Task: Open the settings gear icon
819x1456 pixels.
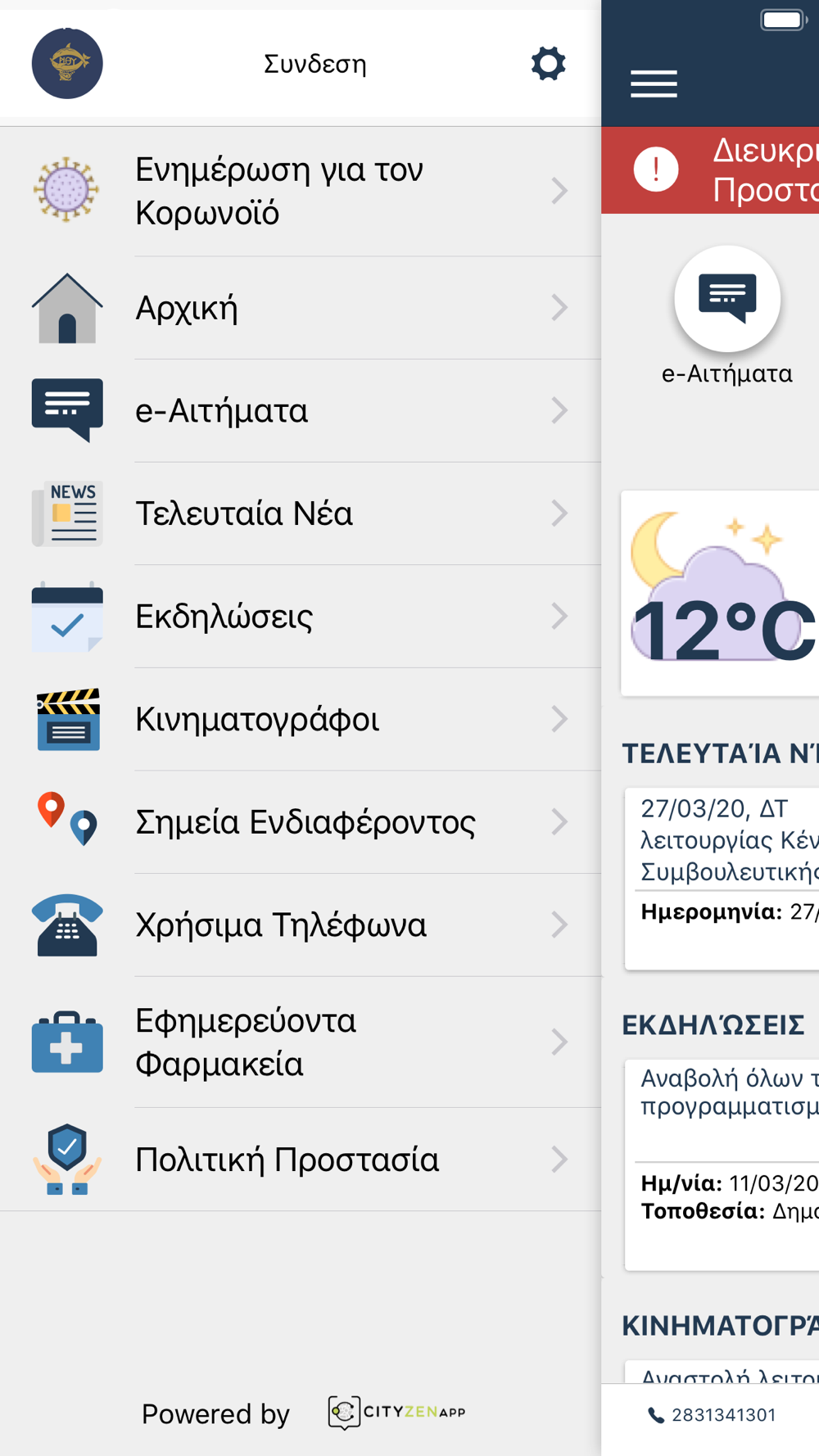Action: point(548,63)
